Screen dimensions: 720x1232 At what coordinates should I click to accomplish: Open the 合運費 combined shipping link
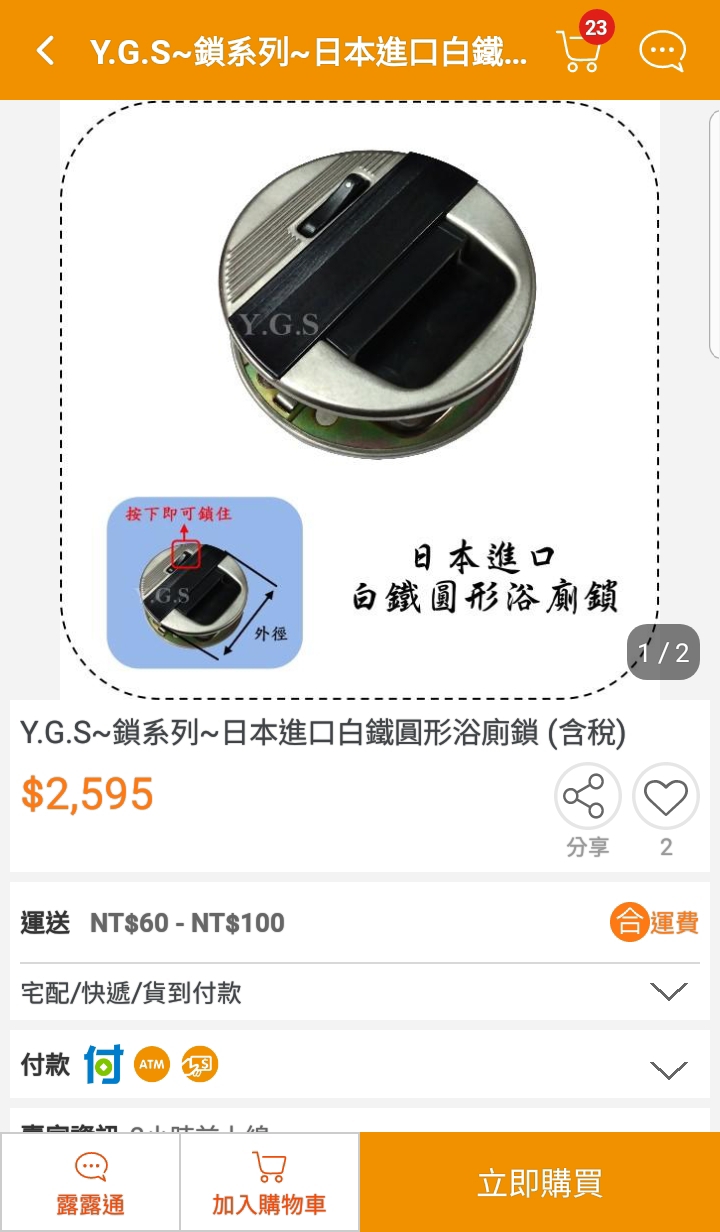654,922
